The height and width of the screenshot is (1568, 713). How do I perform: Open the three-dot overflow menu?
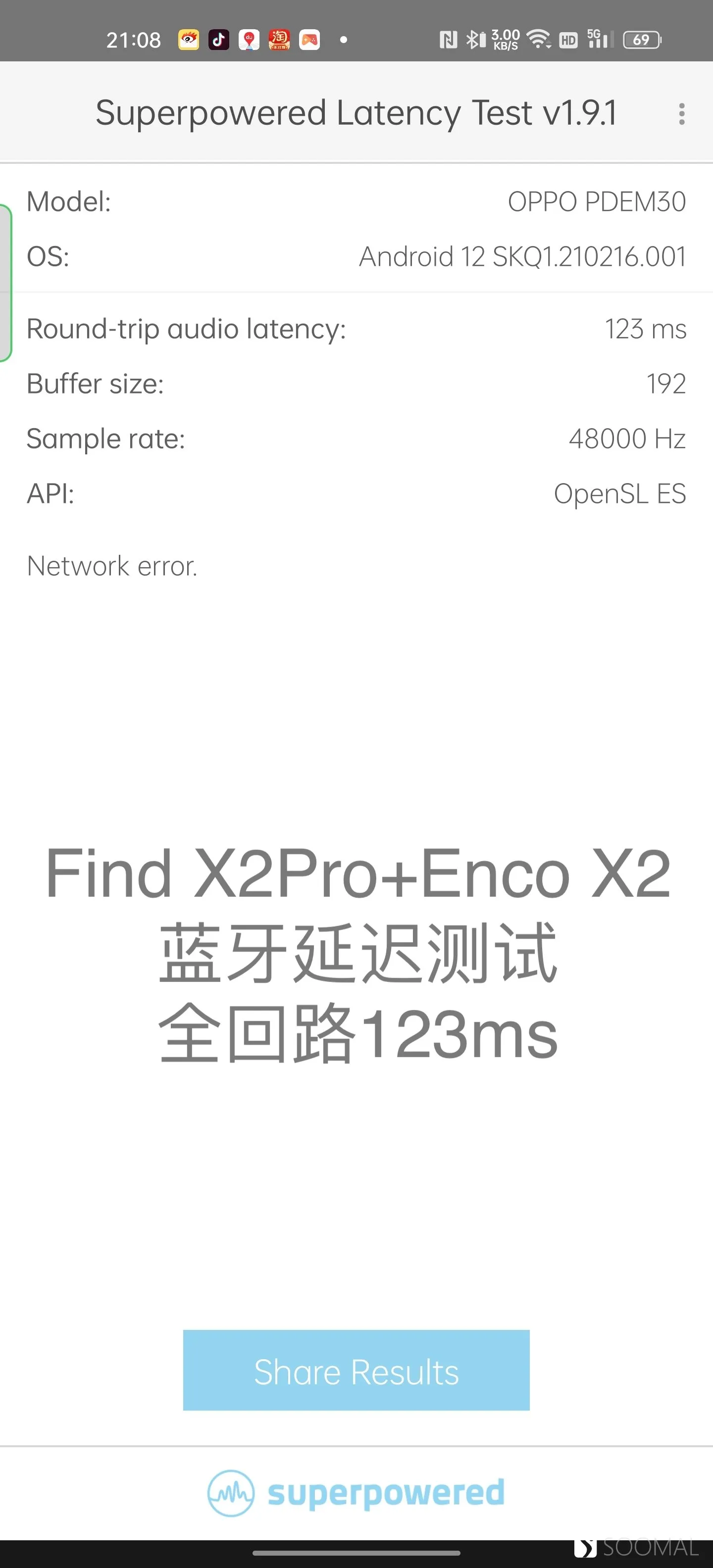(681, 114)
